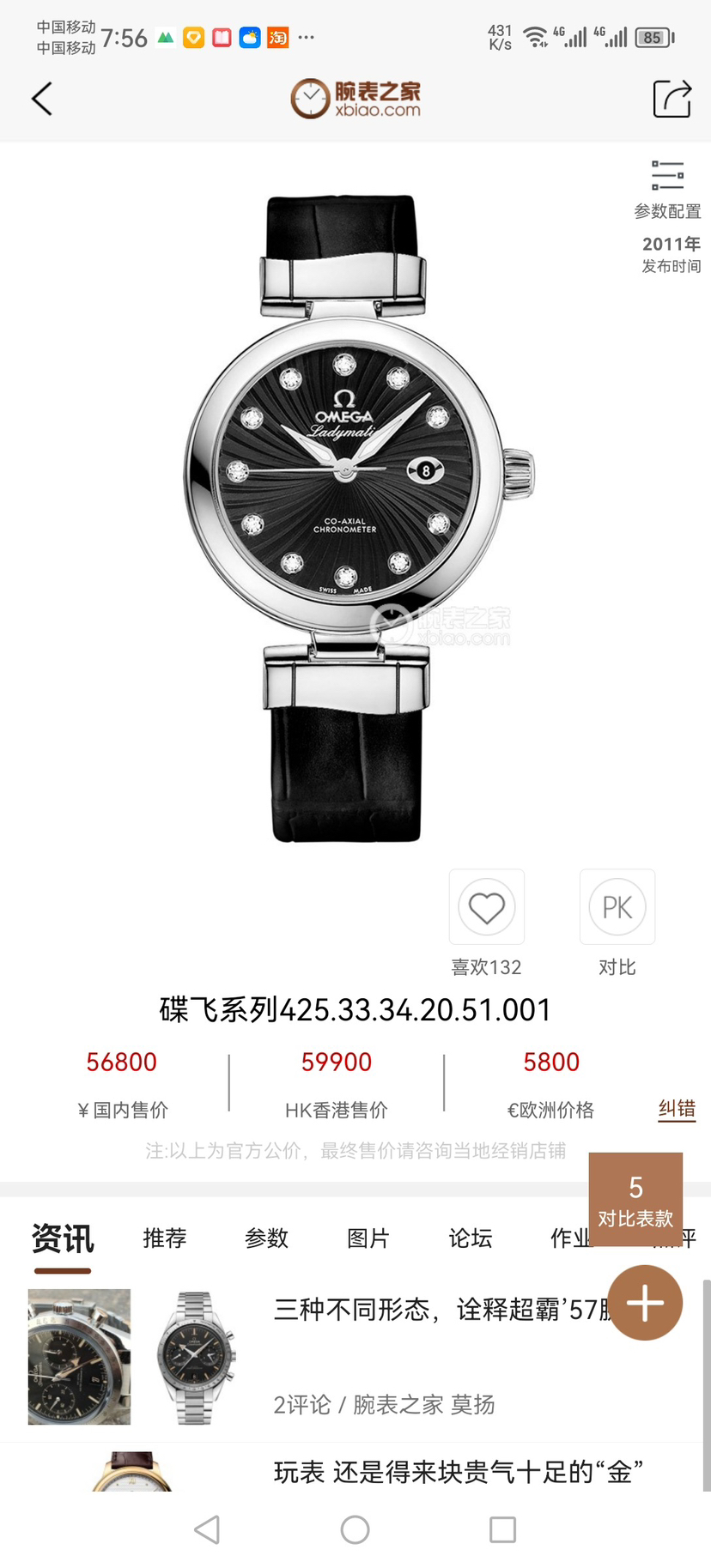This screenshot has width=711, height=1568.
Task: Tap the floating plus button
Action: (x=645, y=1303)
